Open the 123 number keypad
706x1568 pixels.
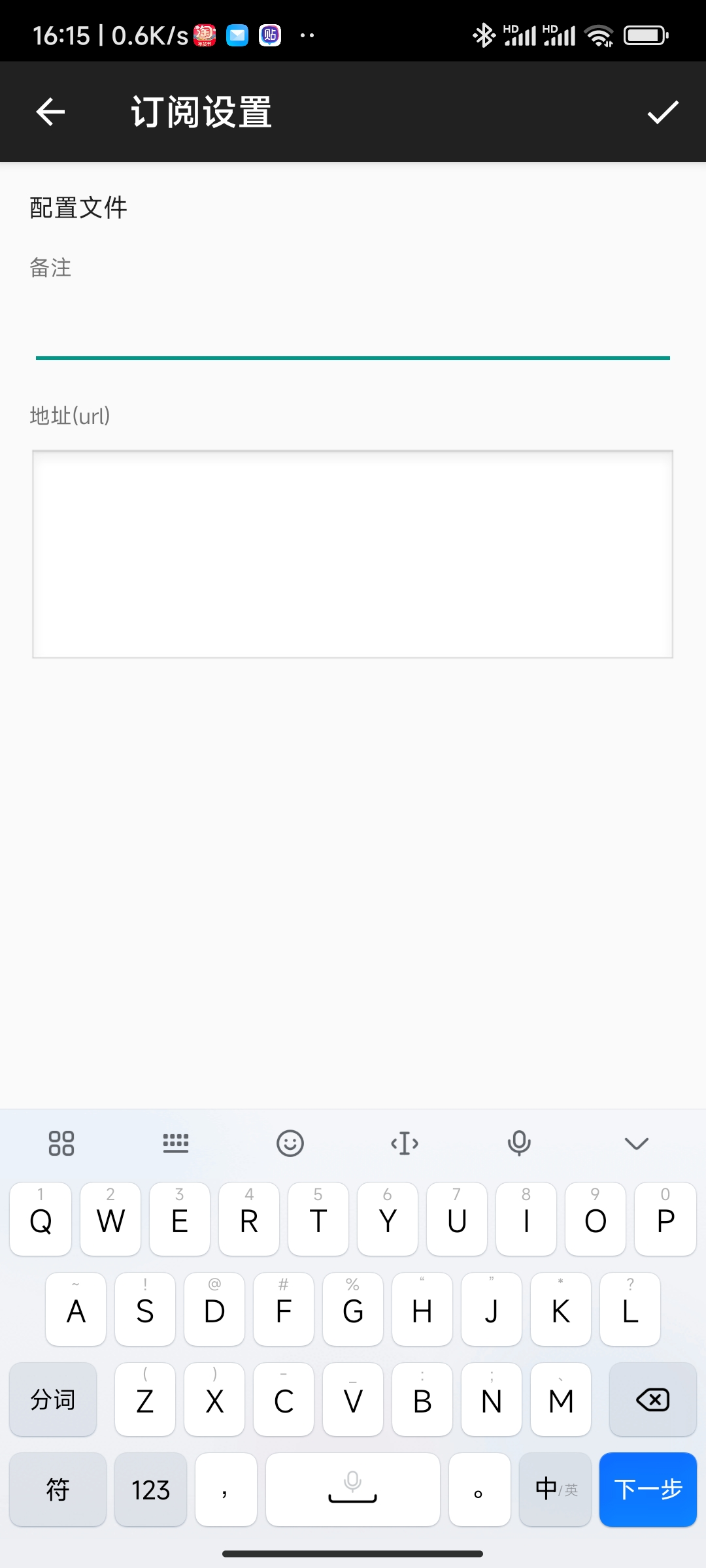point(150,1490)
